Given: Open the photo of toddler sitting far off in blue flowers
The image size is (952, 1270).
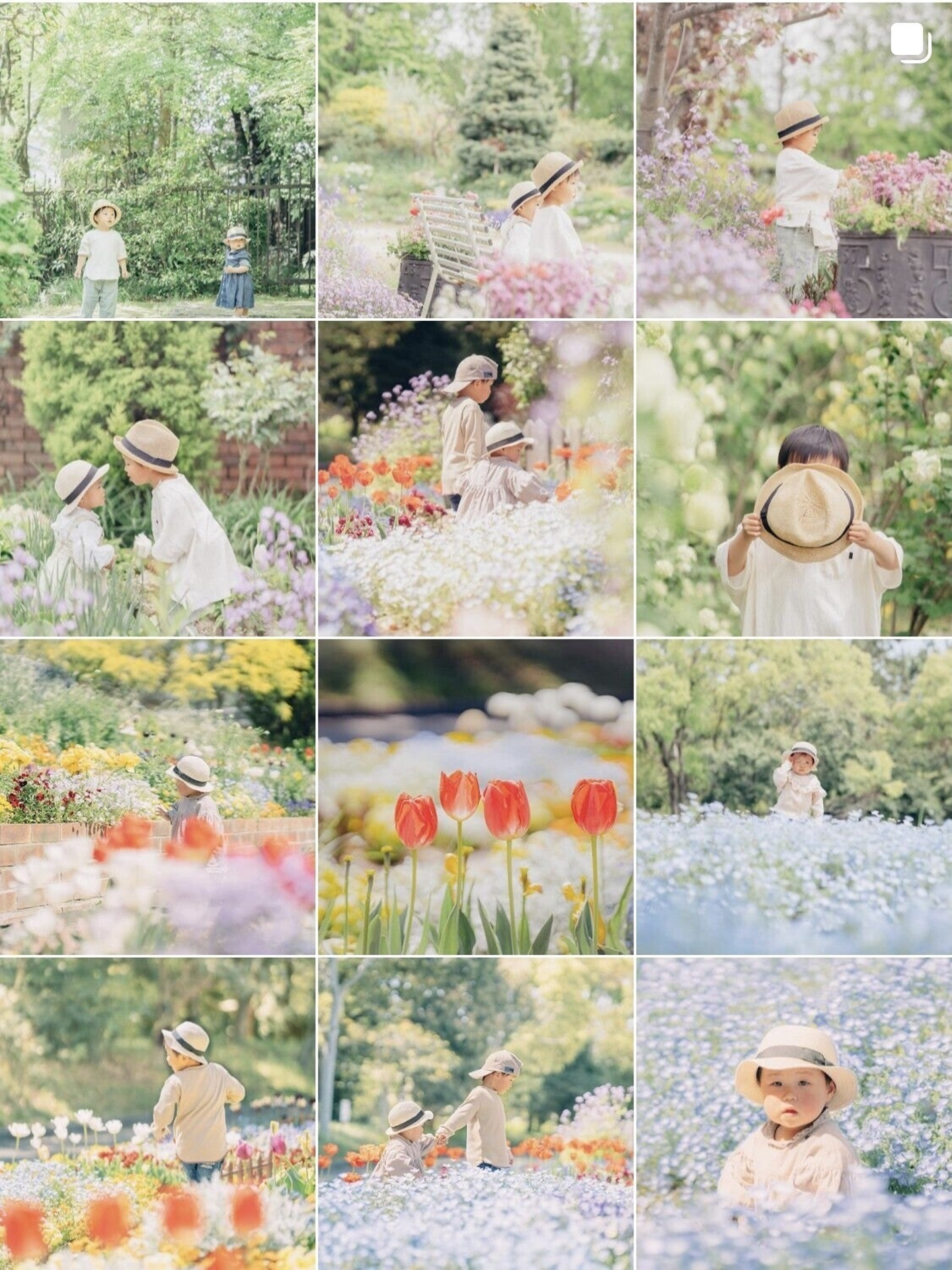Looking at the screenshot, I should coord(794,796).
